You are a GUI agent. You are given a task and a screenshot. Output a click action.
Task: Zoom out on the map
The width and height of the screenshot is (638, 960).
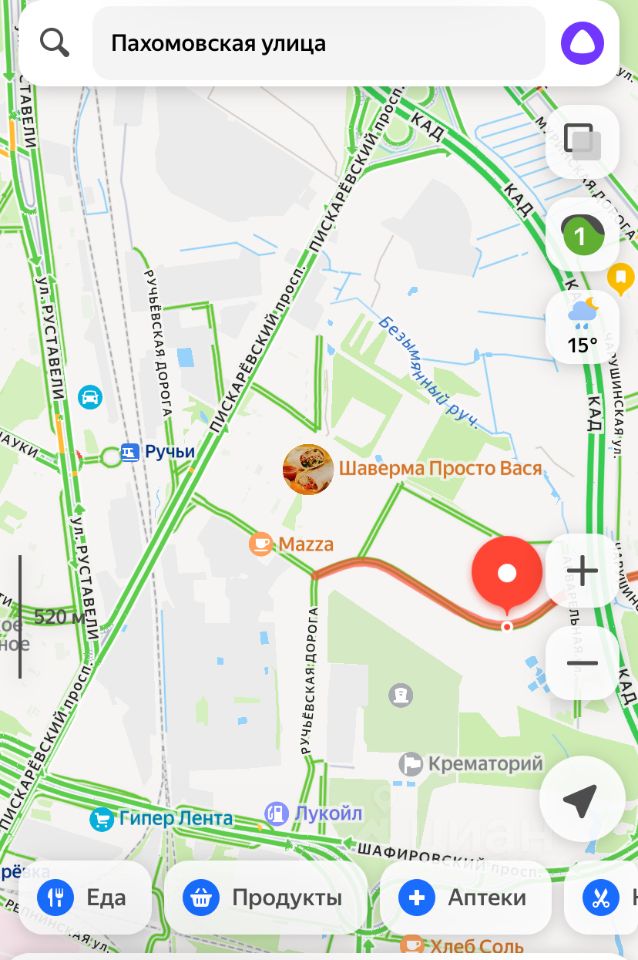(582, 663)
